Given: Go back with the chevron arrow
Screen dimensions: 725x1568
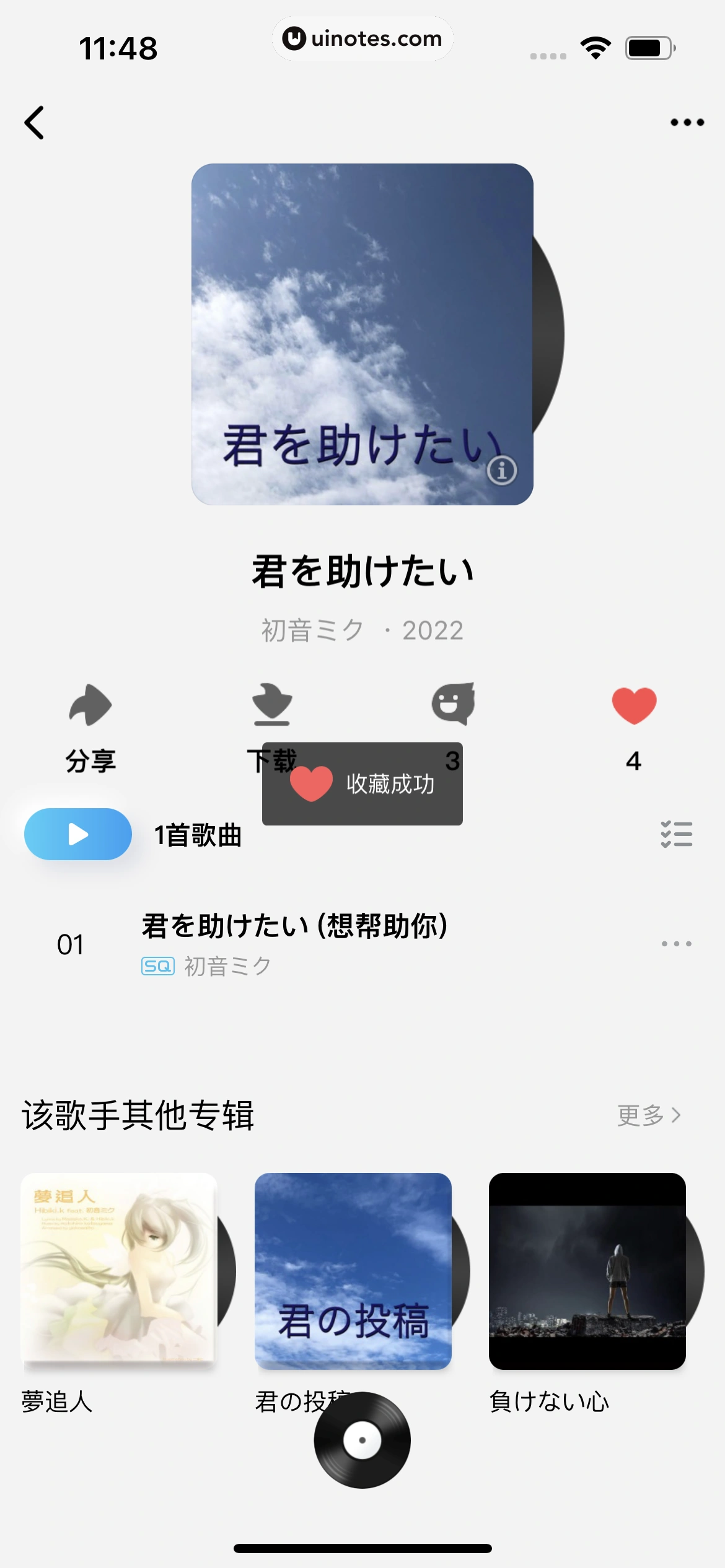Looking at the screenshot, I should 35,122.
